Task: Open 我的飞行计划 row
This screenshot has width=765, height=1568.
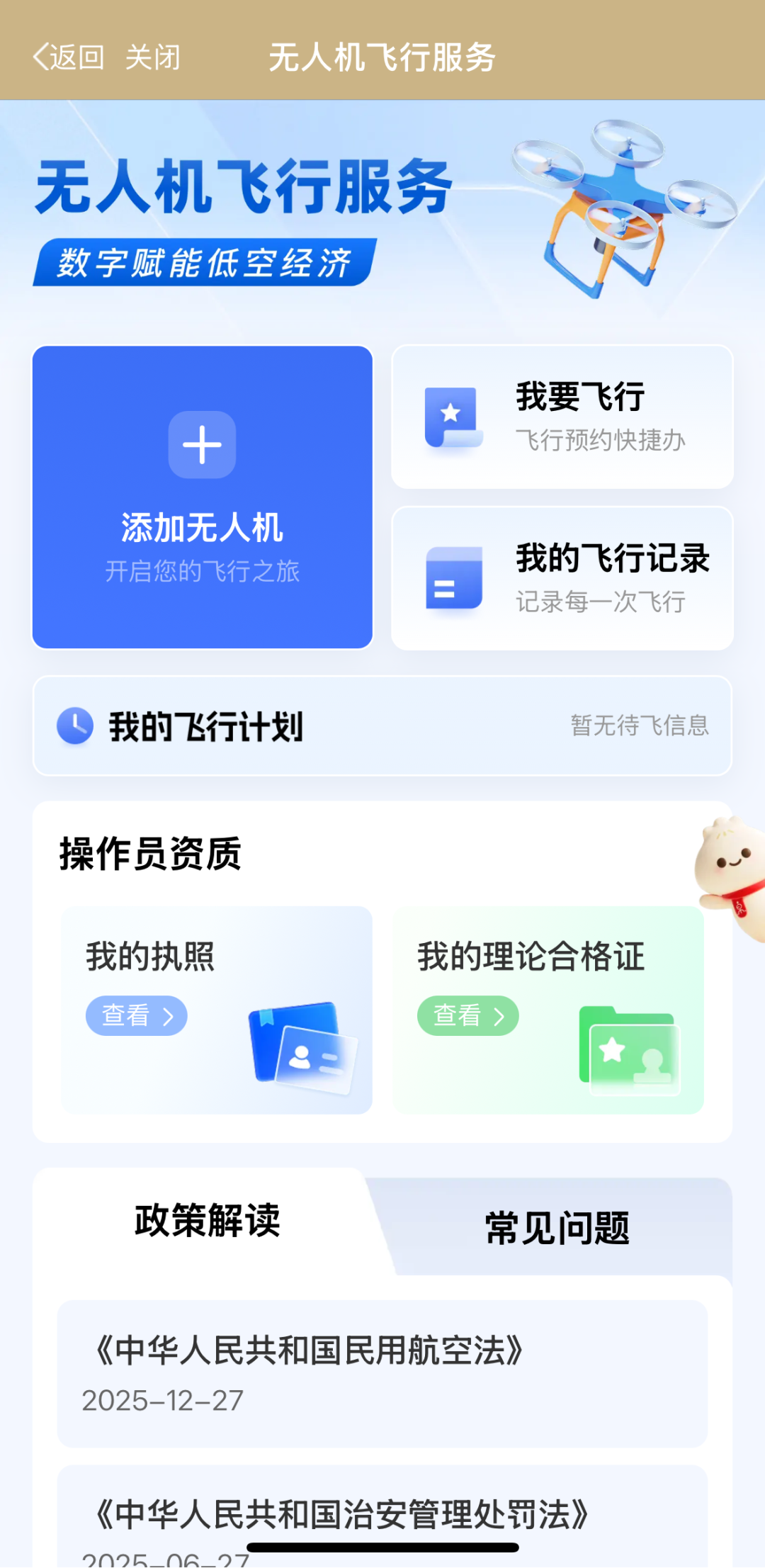Action: click(382, 726)
